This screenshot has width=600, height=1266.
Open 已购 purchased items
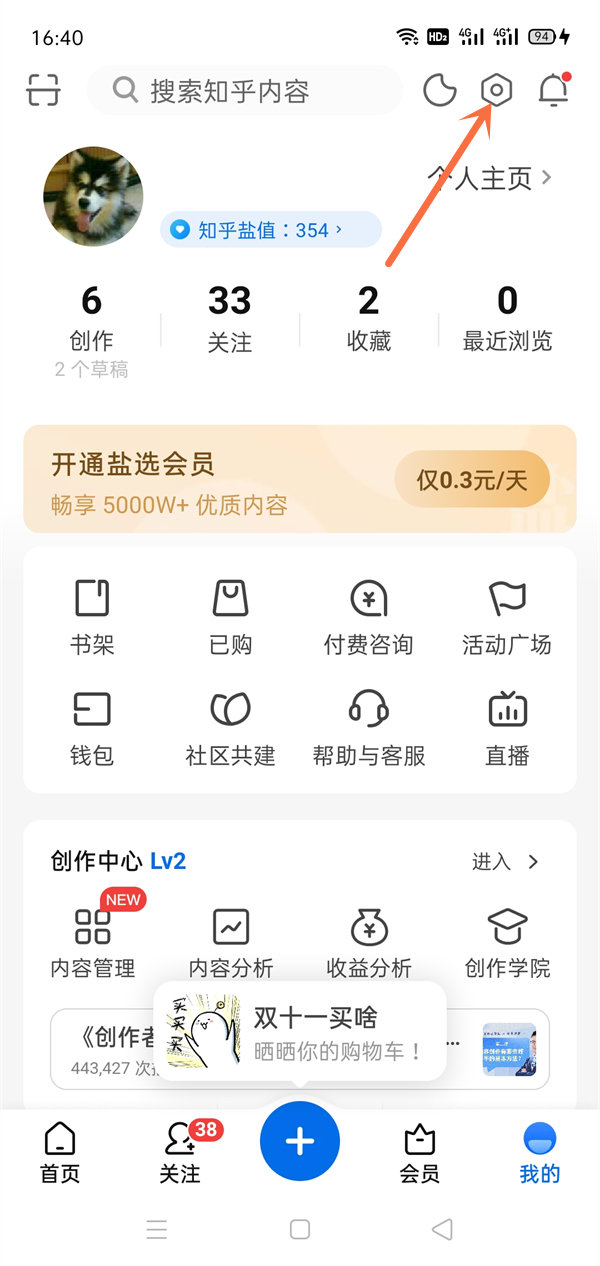(x=230, y=618)
